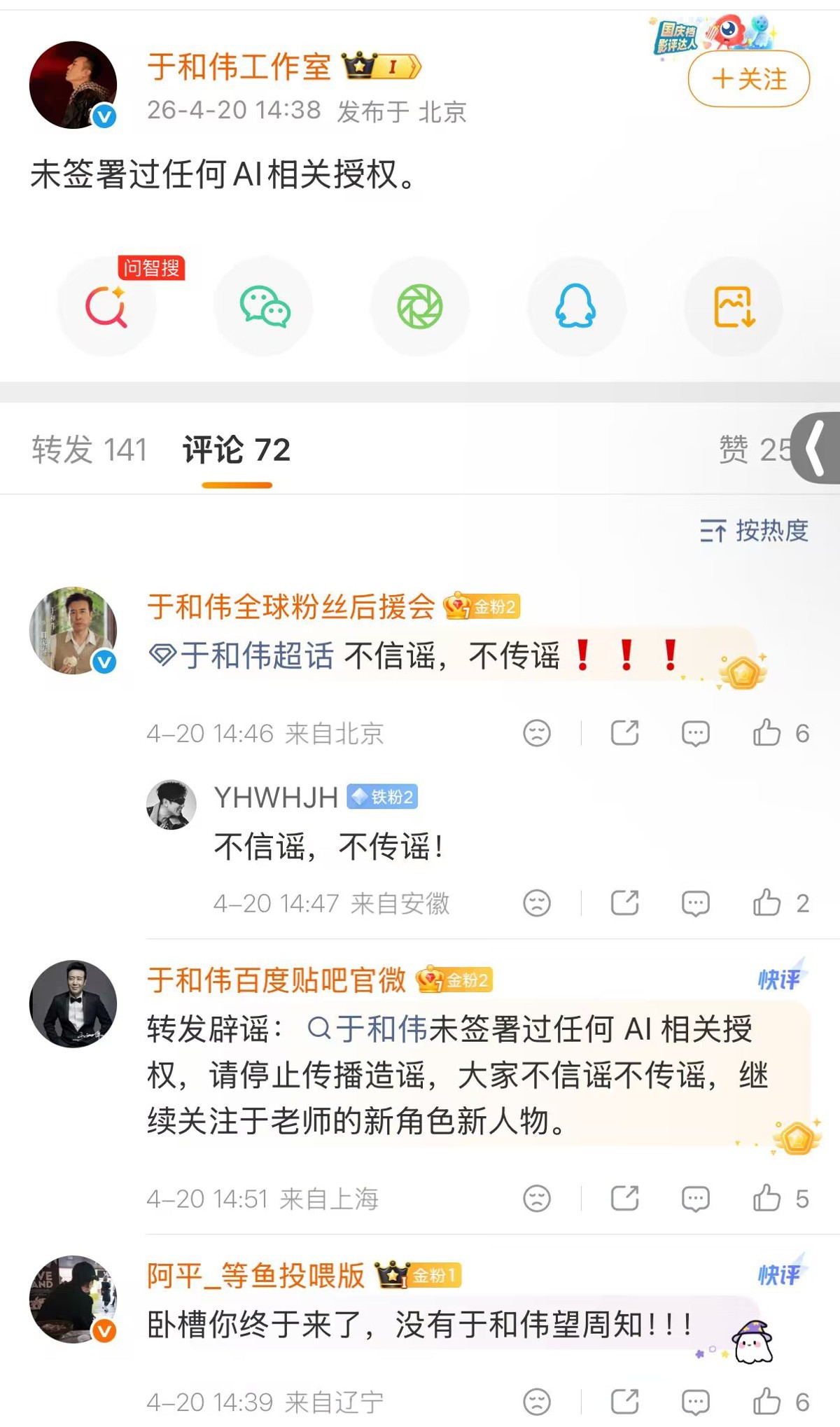Viewport: 840px width, 1427px height.
Task: Open 于和伟工作室's profile avatar
Action: click(73, 85)
